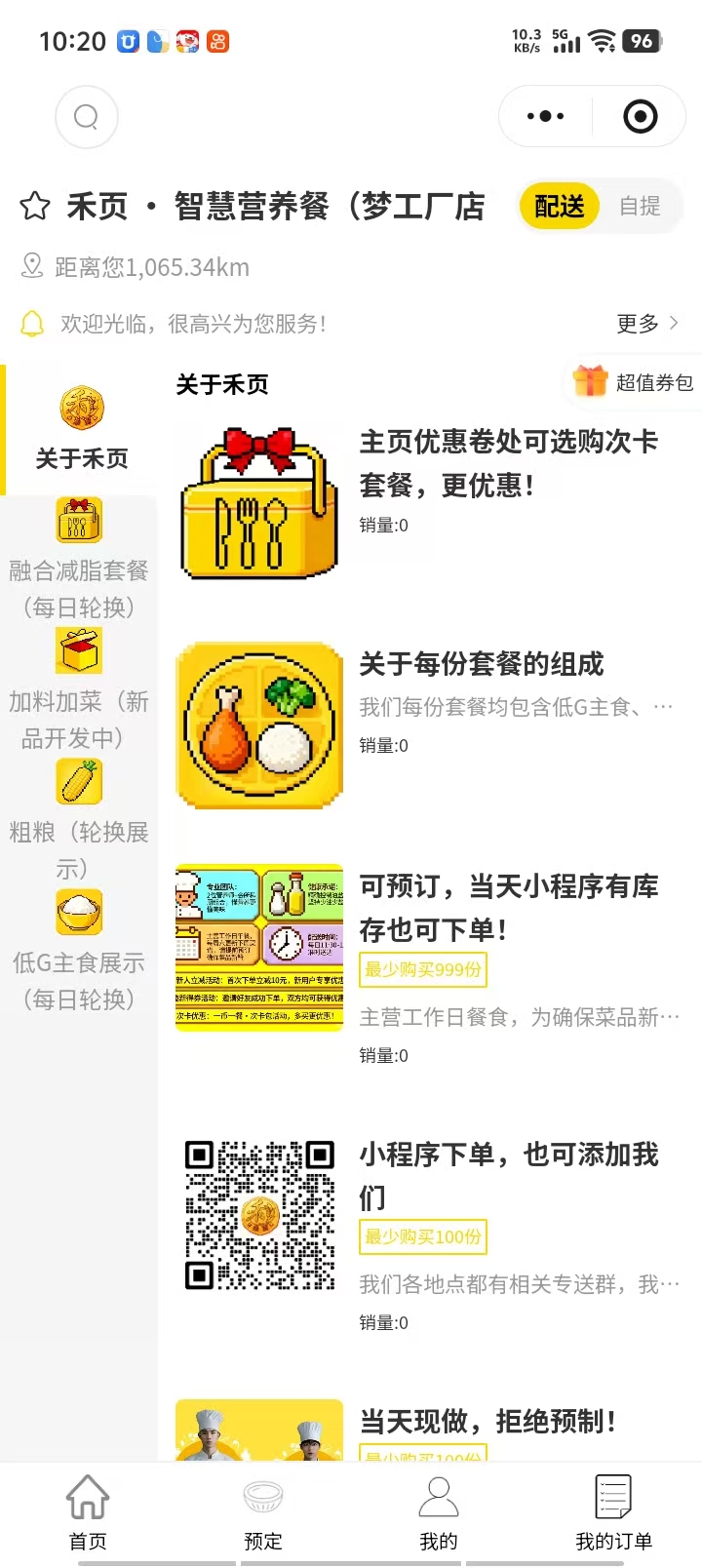Open the search icon at top
Image resolution: width=702 pixels, height=1568 pixels.
coord(87,117)
